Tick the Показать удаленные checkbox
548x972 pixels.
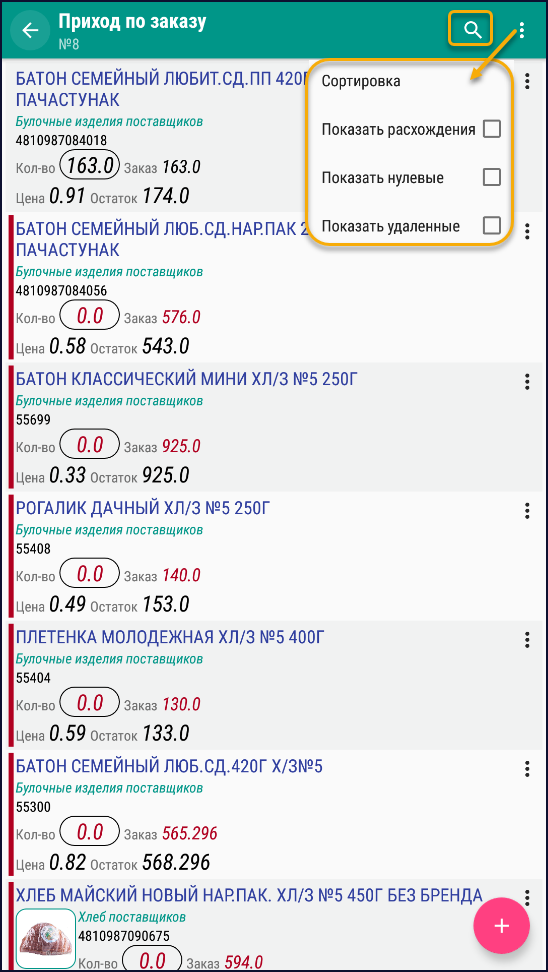click(492, 226)
